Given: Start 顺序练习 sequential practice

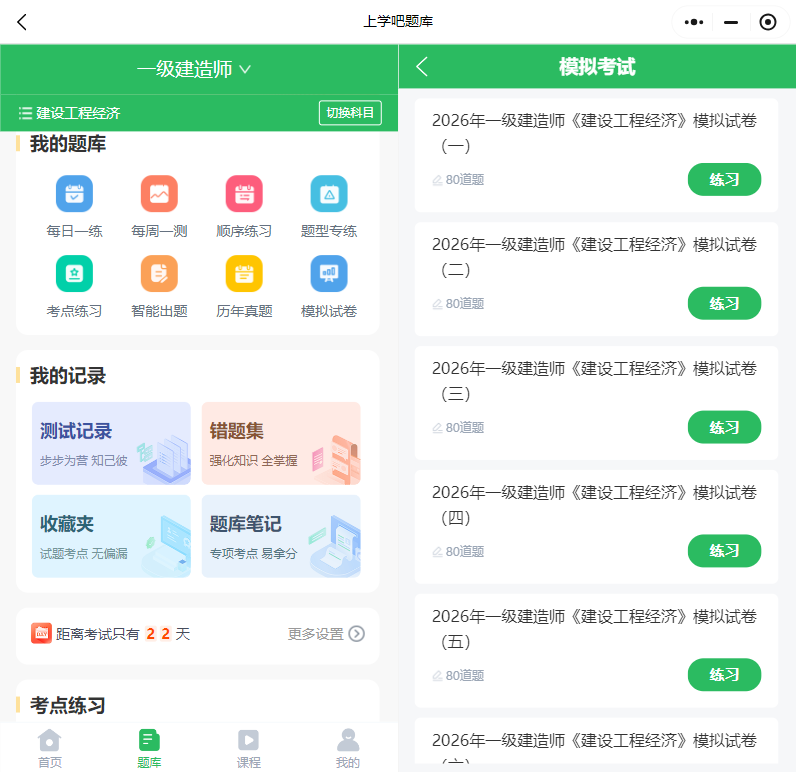Looking at the screenshot, I should point(244,207).
